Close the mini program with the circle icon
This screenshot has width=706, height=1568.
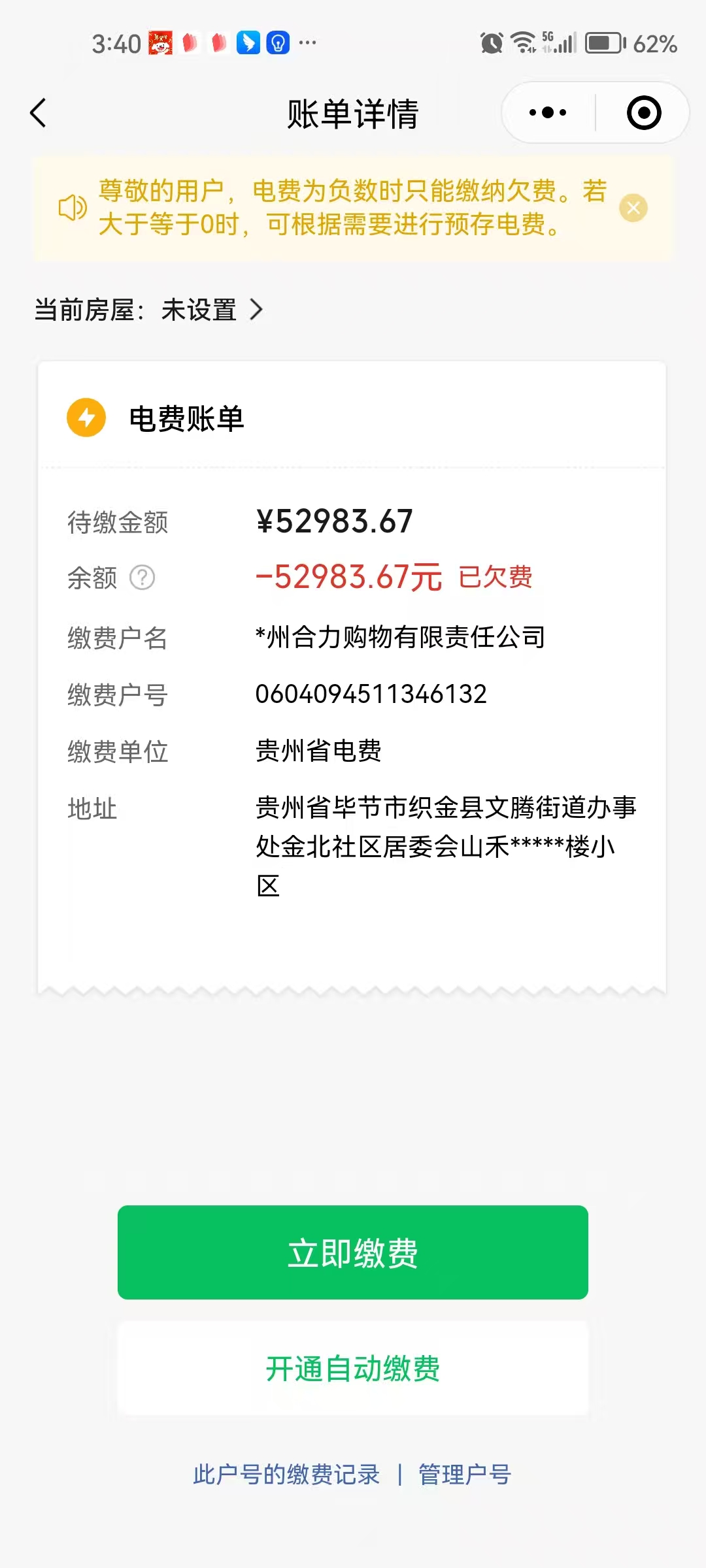click(x=643, y=113)
